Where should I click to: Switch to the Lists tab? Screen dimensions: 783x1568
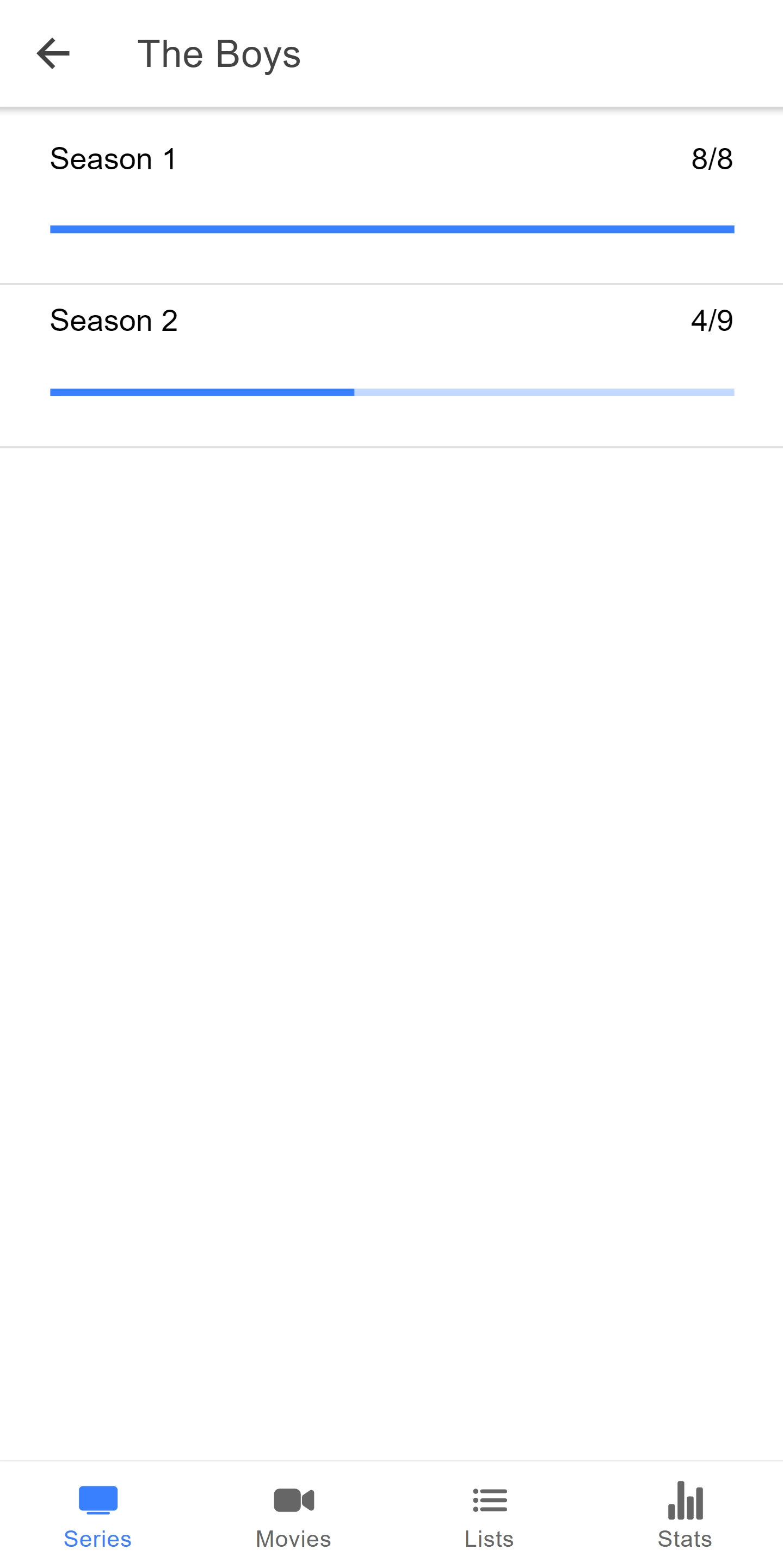click(489, 1514)
